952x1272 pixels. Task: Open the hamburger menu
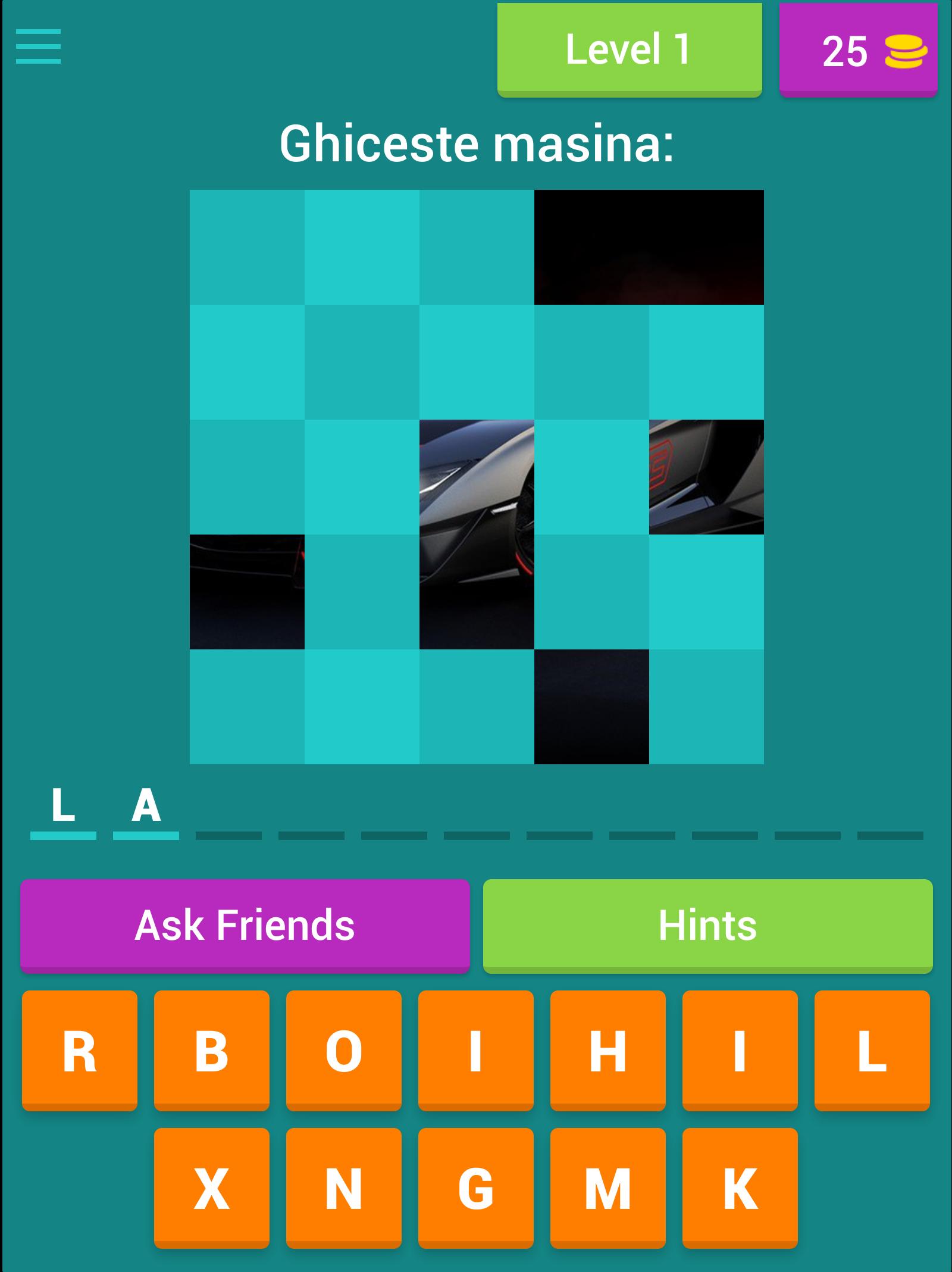[x=38, y=46]
